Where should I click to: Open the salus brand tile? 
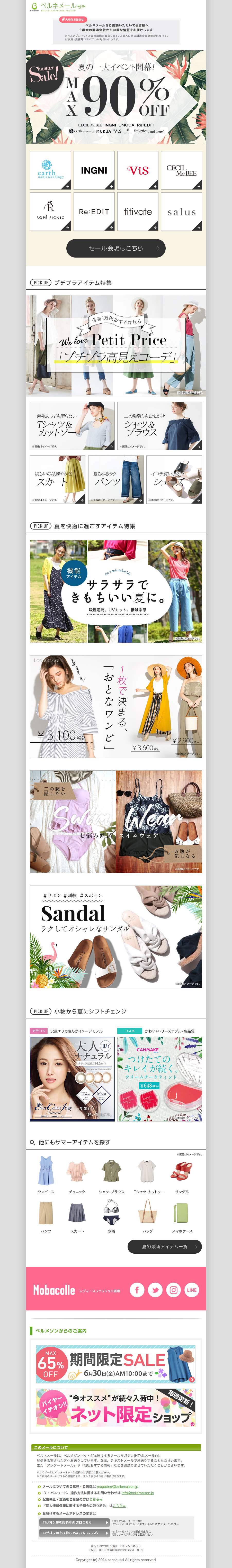tap(182, 211)
